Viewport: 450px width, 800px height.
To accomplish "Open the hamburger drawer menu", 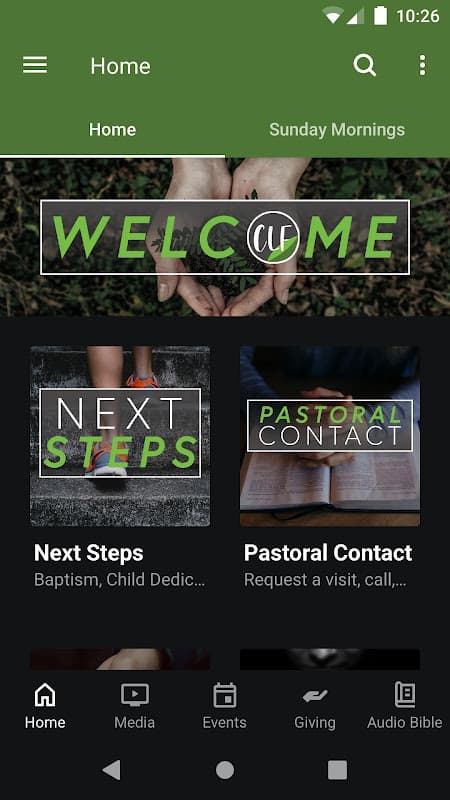I will pos(35,65).
